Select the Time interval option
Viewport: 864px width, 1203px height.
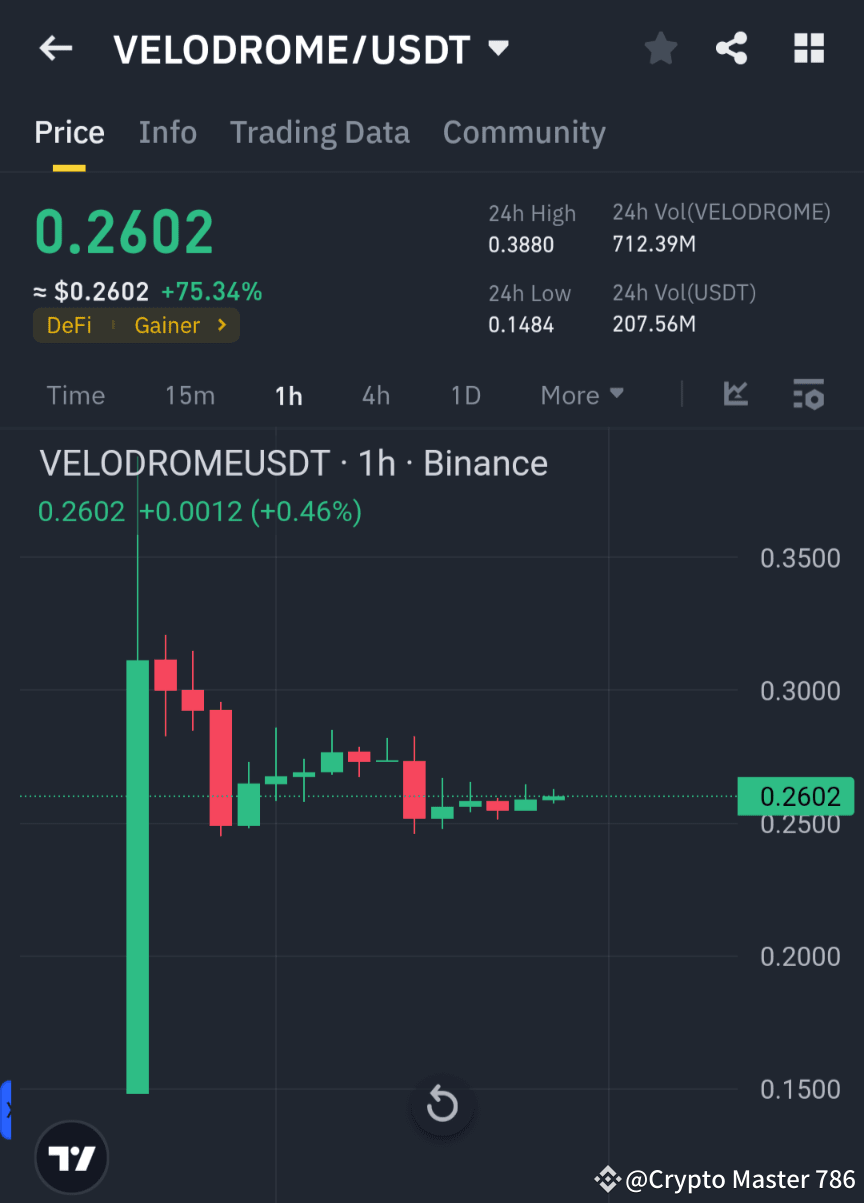[76, 395]
